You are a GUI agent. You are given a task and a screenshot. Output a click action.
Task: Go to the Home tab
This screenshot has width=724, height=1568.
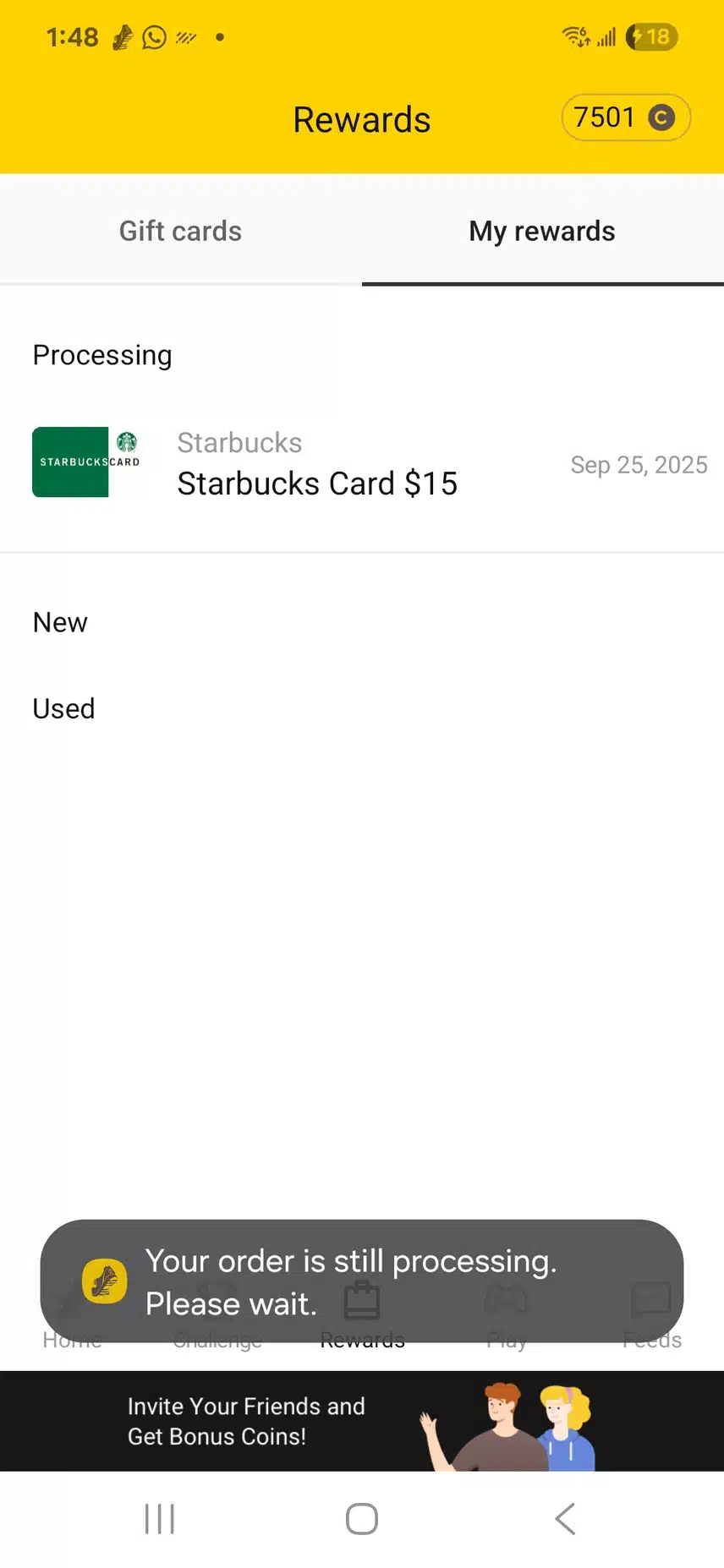73,1319
